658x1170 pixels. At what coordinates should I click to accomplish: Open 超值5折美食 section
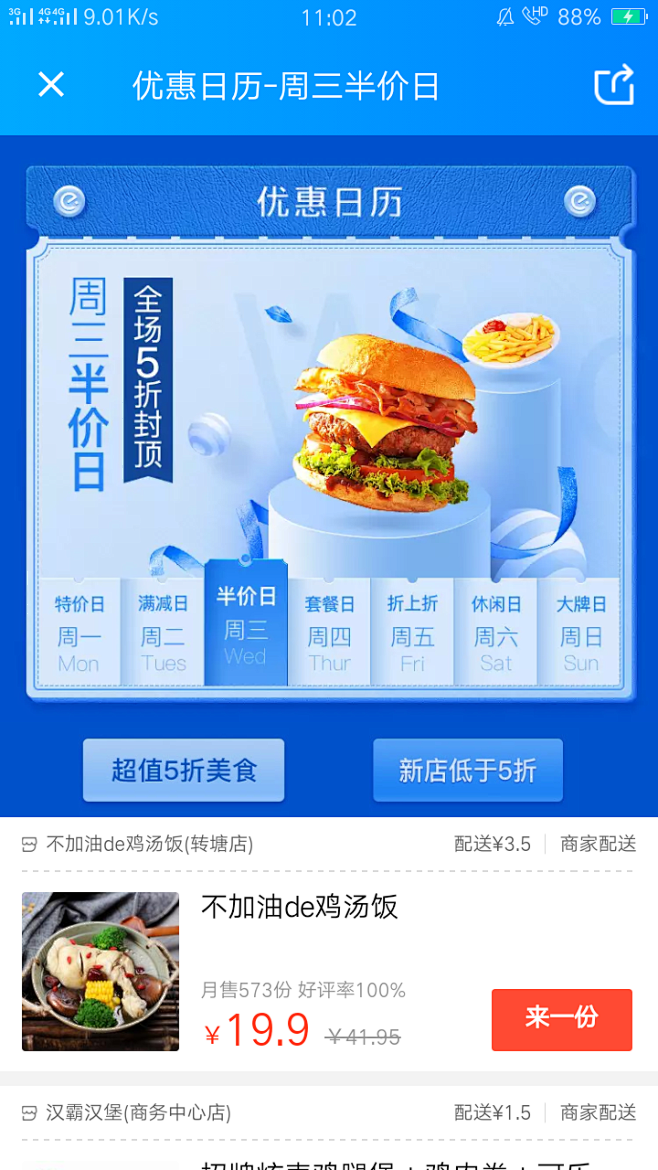tap(184, 770)
